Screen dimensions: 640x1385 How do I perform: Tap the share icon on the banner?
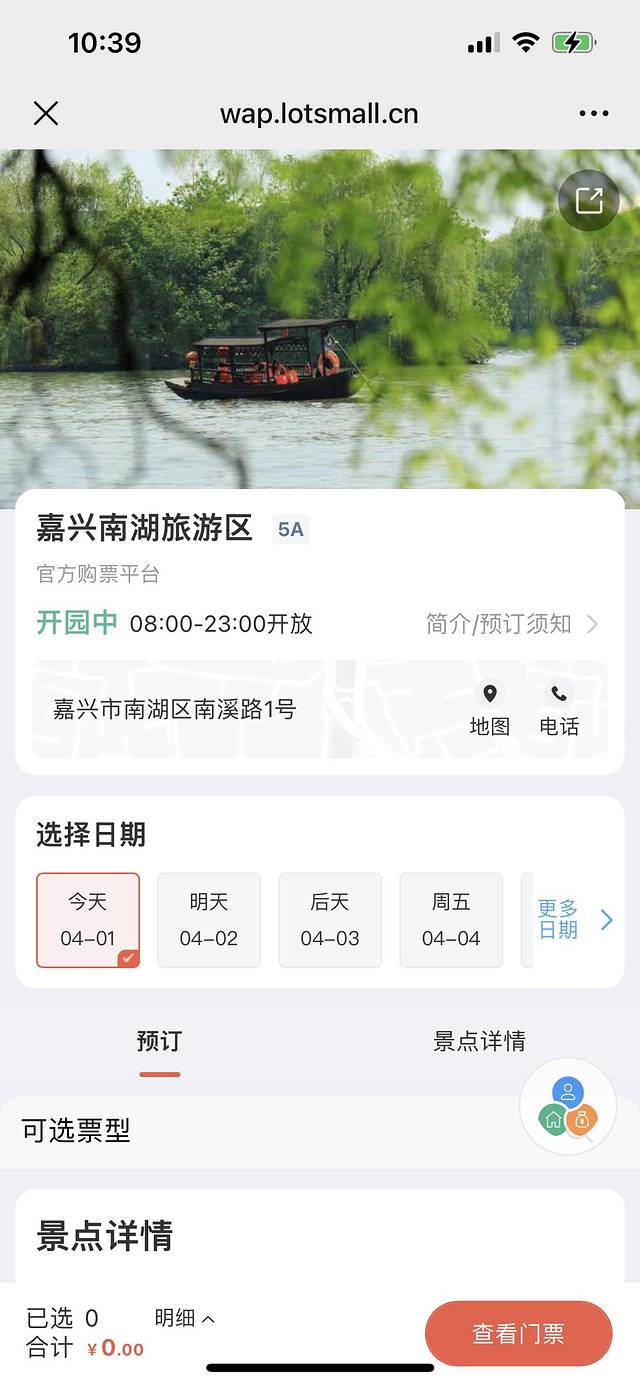coord(588,201)
